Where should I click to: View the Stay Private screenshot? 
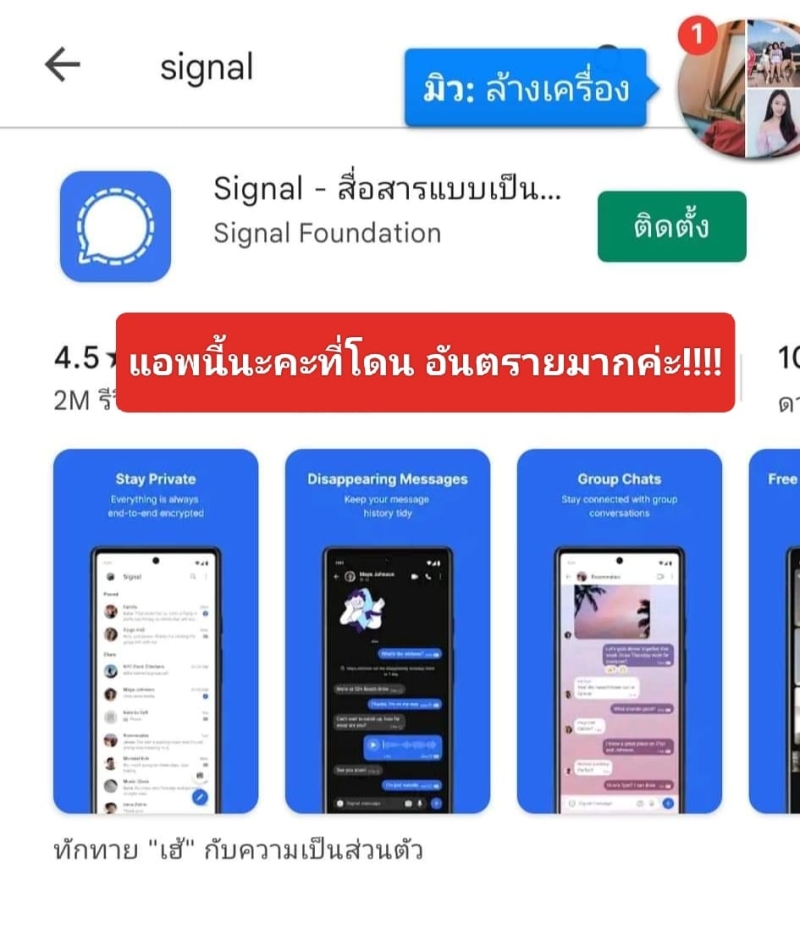point(155,631)
